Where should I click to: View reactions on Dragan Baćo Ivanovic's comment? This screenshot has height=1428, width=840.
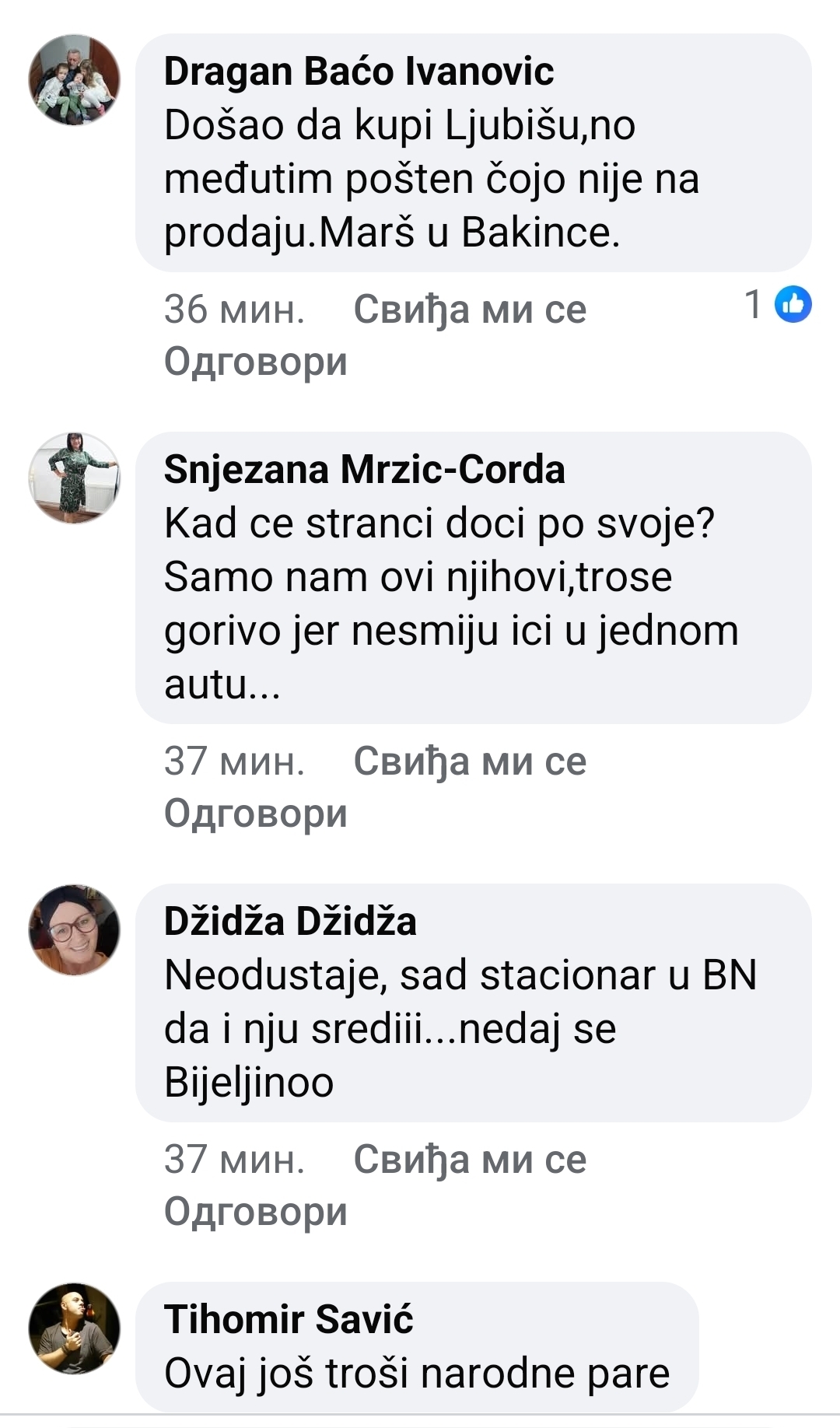tap(779, 304)
